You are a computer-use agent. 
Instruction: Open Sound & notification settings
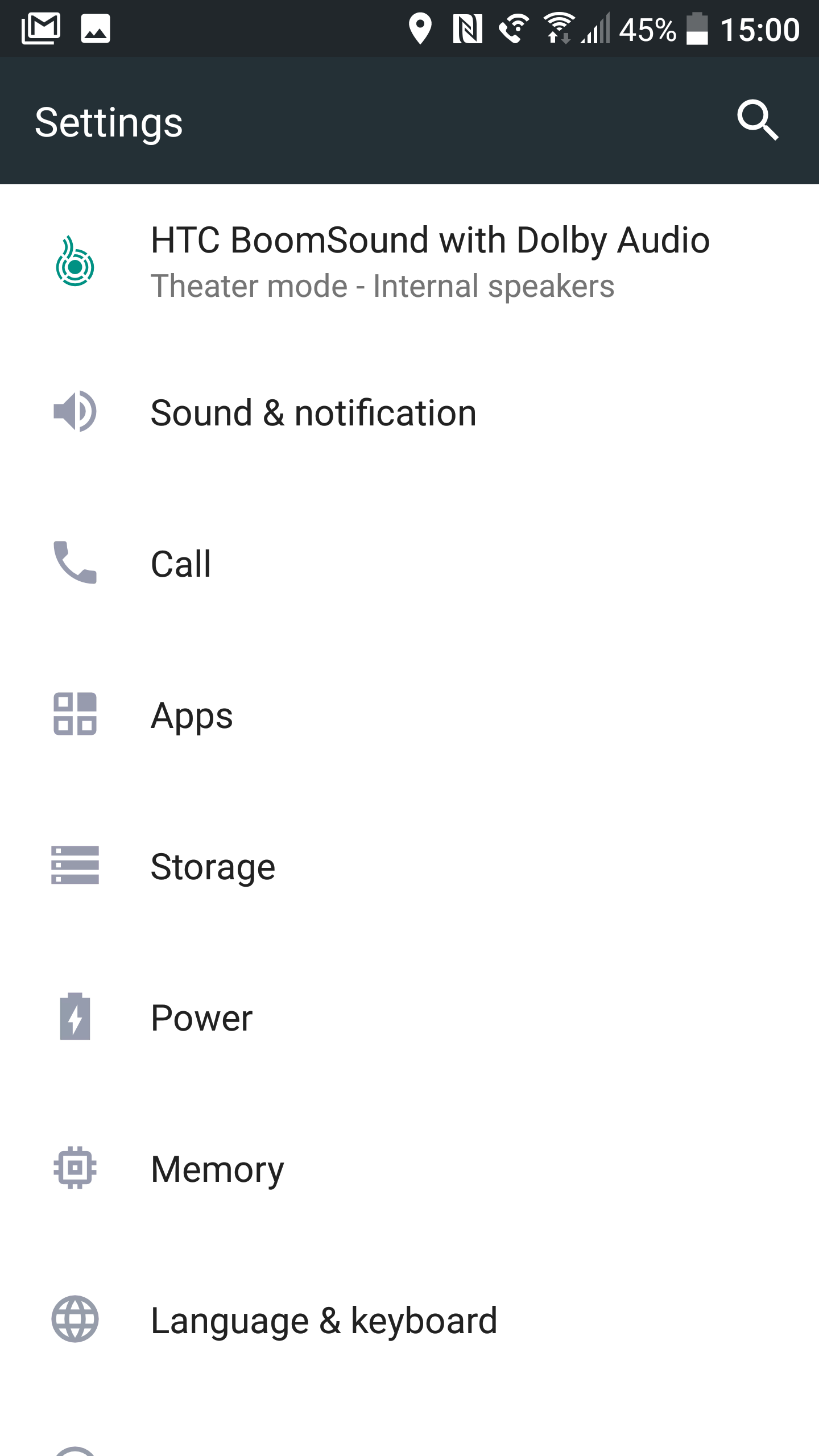pos(409,412)
